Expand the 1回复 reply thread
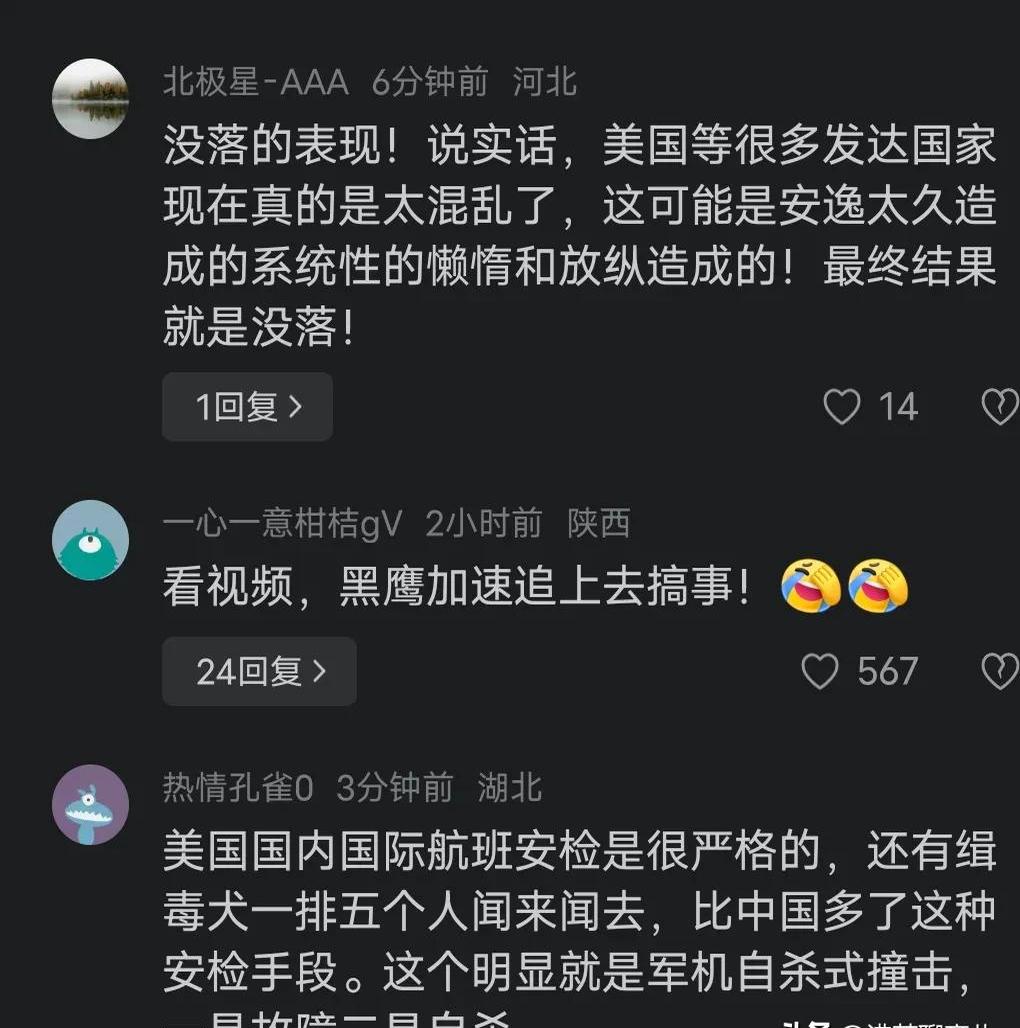1020x1028 pixels. pos(246,407)
